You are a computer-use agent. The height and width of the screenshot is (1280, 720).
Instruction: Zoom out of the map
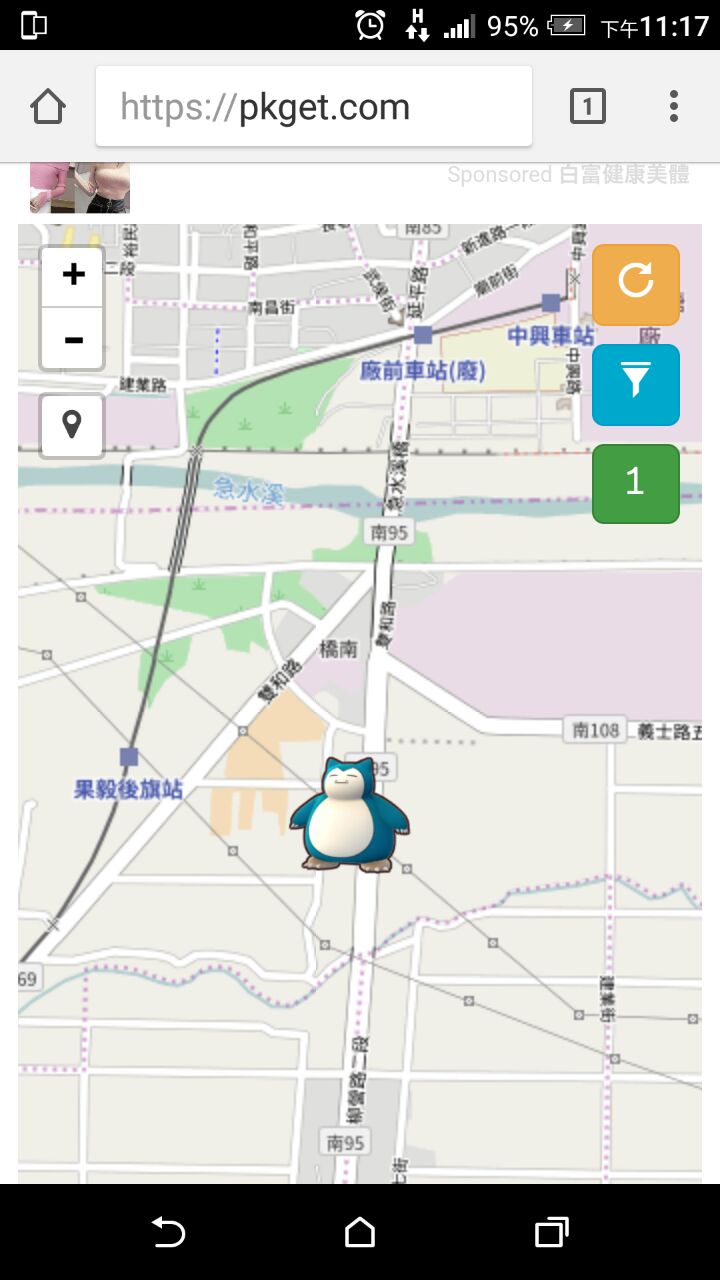point(73,340)
